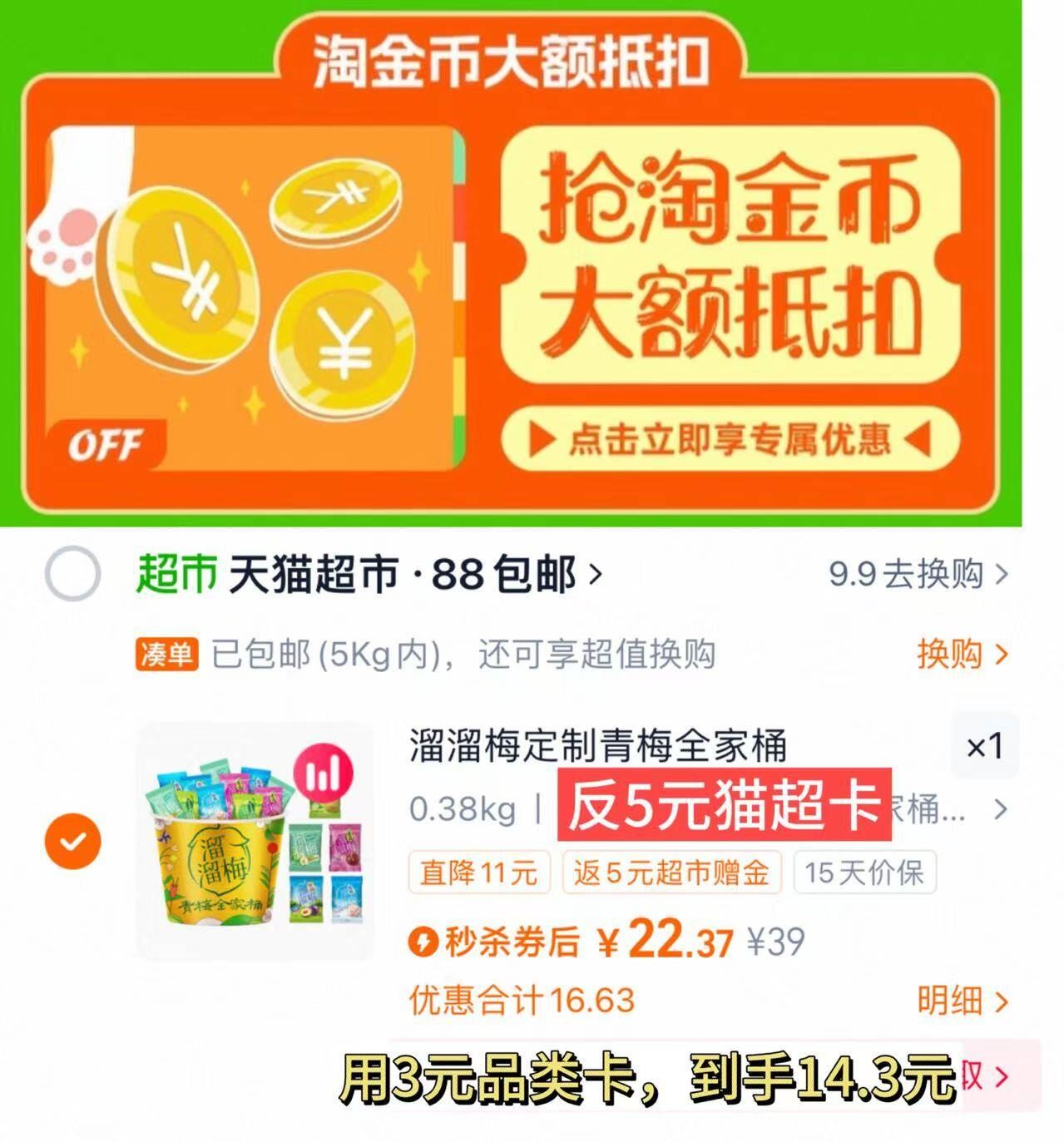
Task: Tap the 9.9去换购 entry
Action: (906, 574)
